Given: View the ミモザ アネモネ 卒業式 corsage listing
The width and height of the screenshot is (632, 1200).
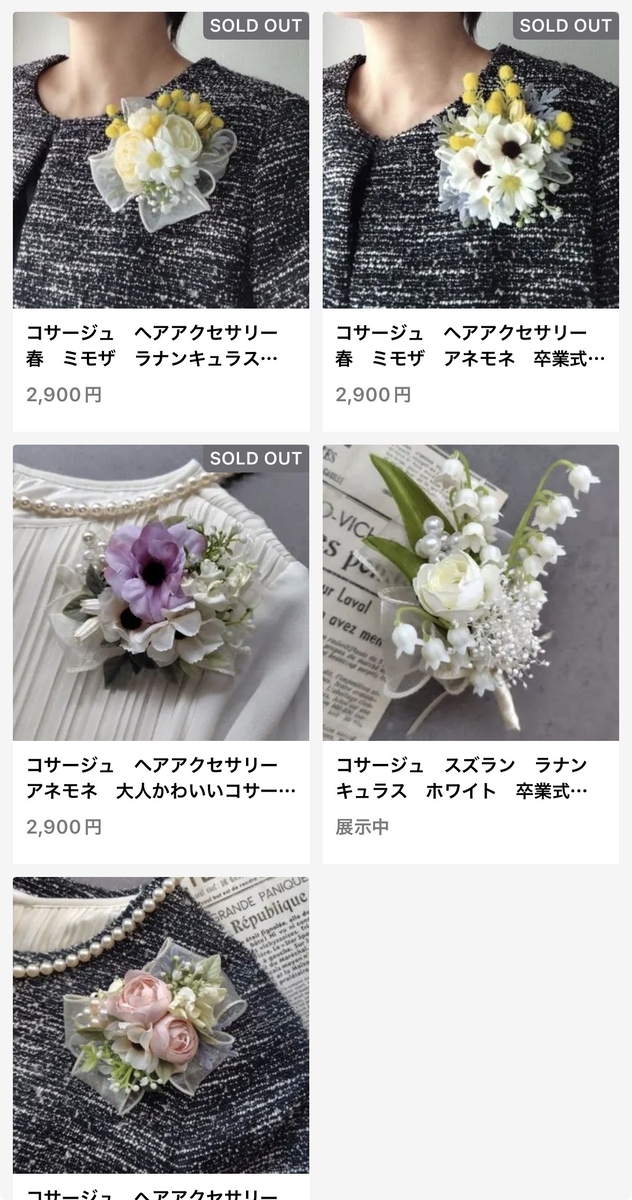Looking at the screenshot, I should [x=470, y=220].
